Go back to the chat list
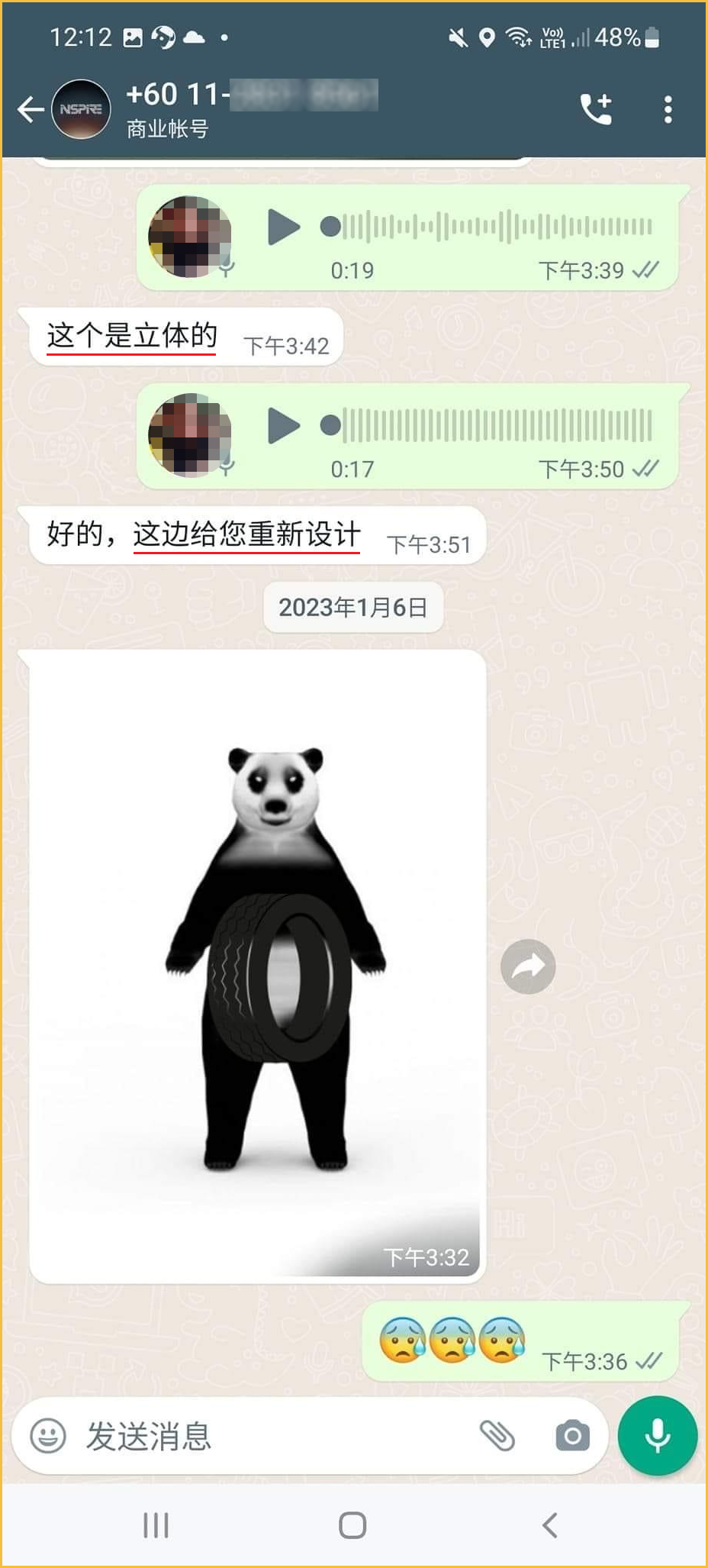Screen dimensions: 708x1568 pyautogui.click(x=31, y=110)
